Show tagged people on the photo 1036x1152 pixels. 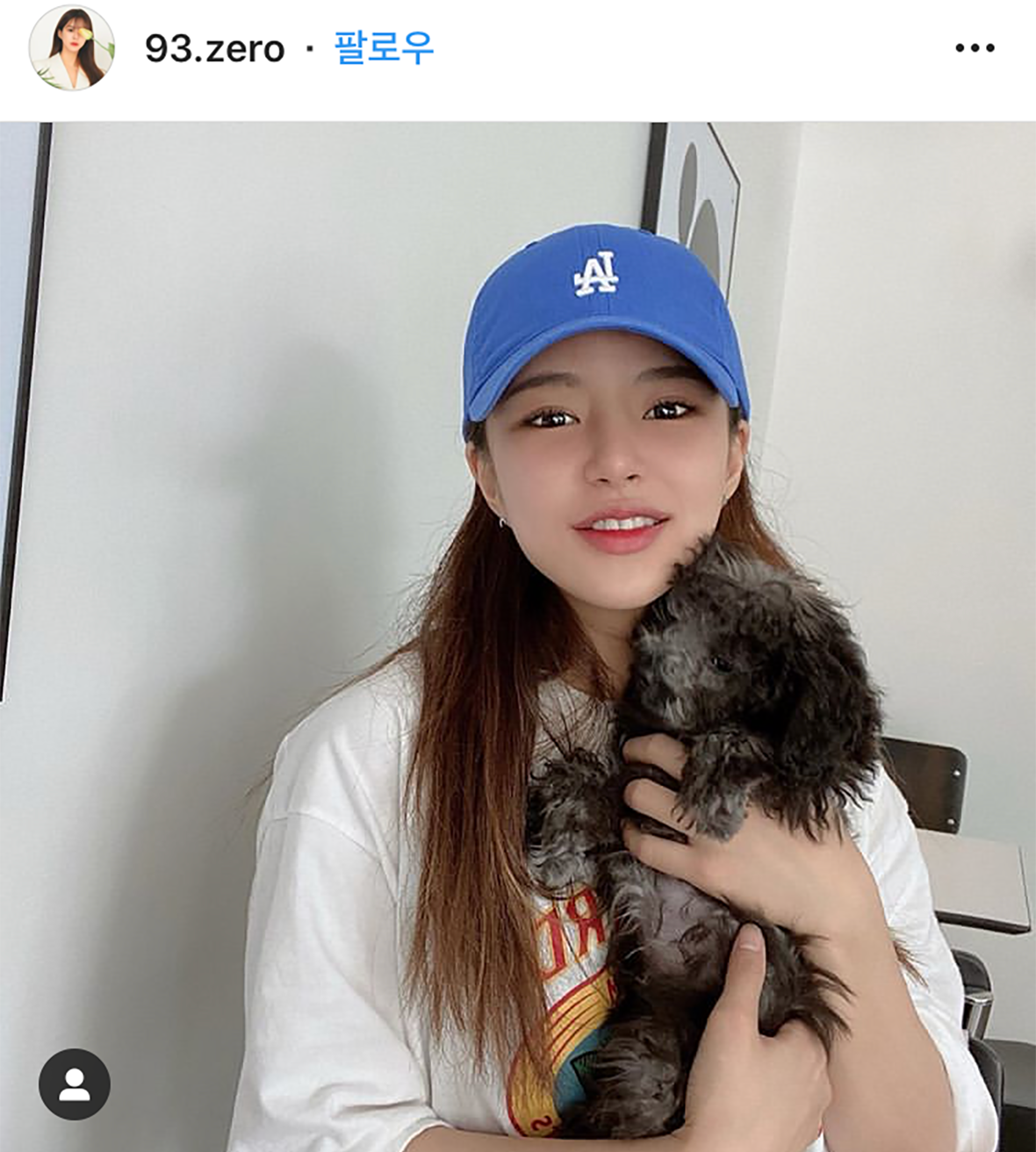coord(75,1084)
